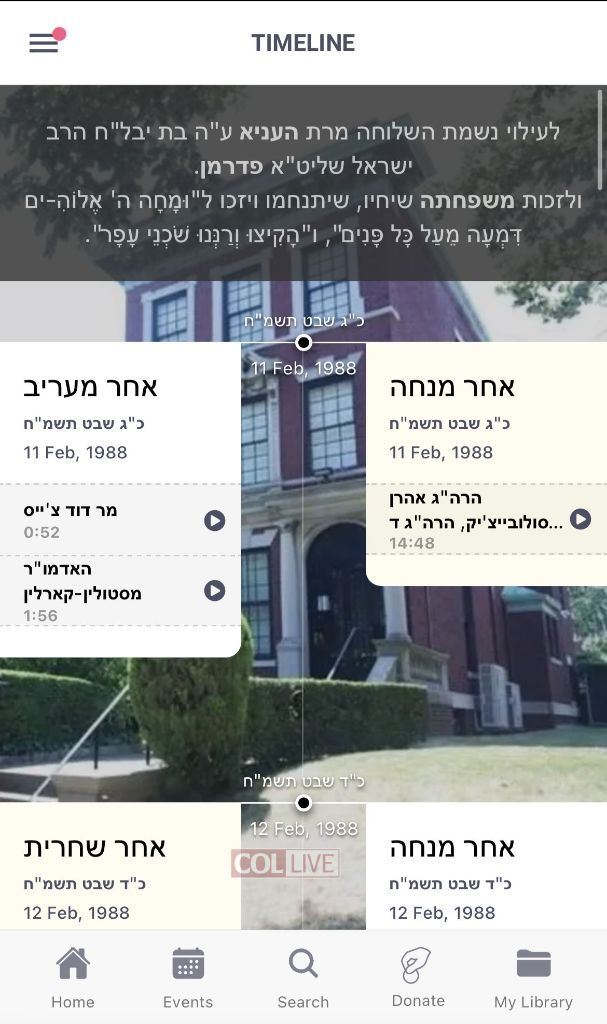This screenshot has width=607, height=1024.
Task: Open the אחר שחרית 12 Feb card
Action: (95, 848)
